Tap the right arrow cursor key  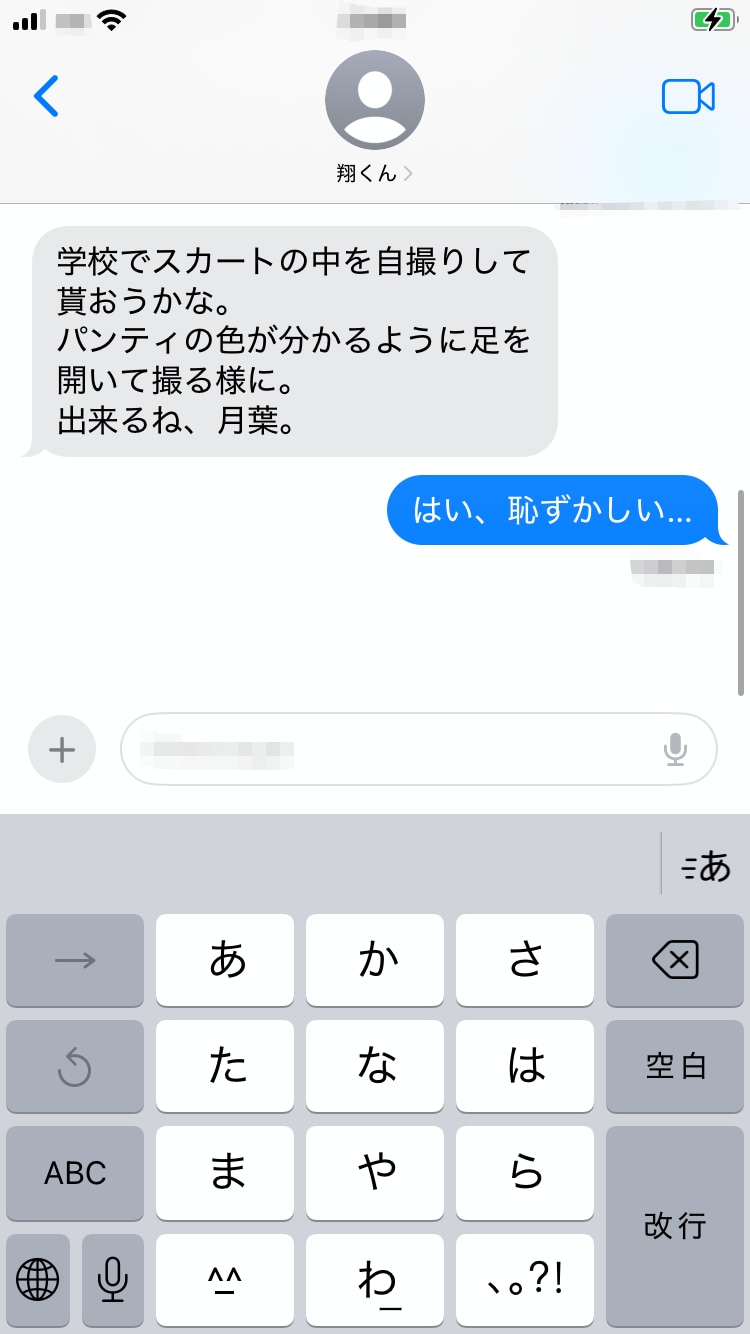pos(75,961)
